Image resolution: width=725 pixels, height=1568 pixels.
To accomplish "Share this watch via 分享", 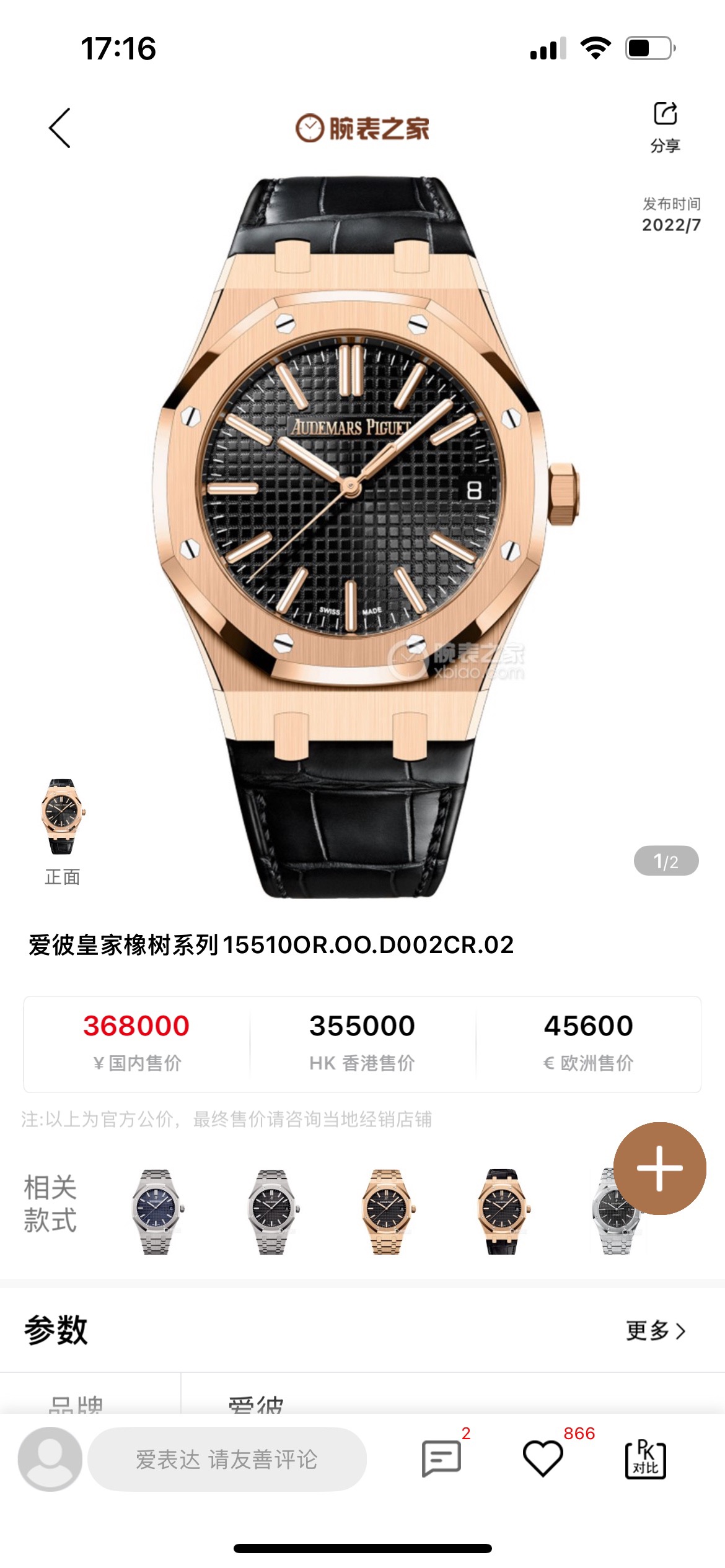I will [666, 128].
